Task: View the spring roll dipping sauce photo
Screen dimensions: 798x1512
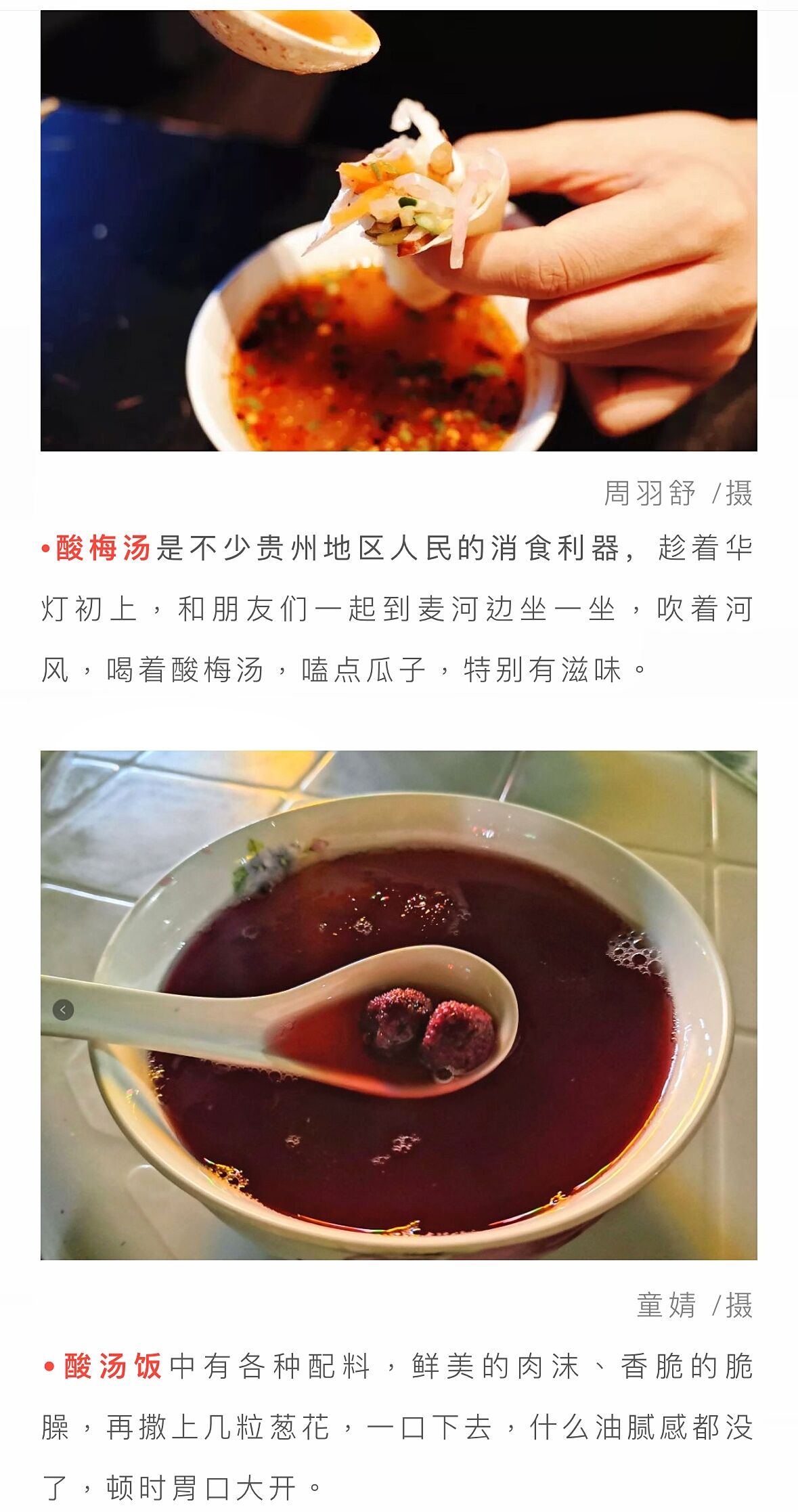Action: click(398, 230)
